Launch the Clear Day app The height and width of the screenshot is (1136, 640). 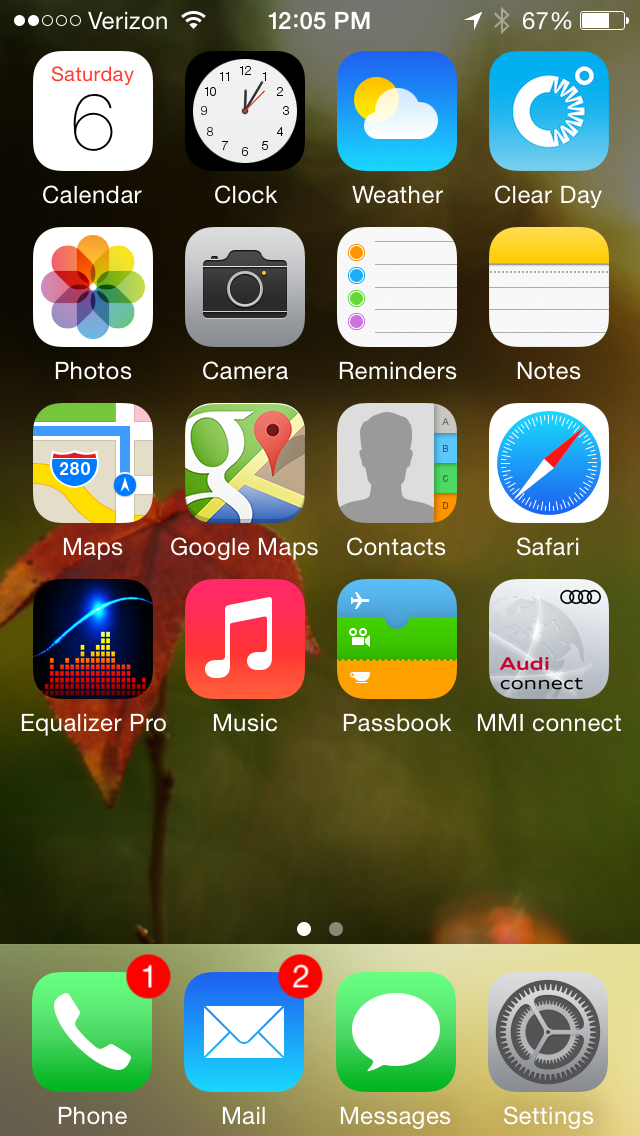549,111
